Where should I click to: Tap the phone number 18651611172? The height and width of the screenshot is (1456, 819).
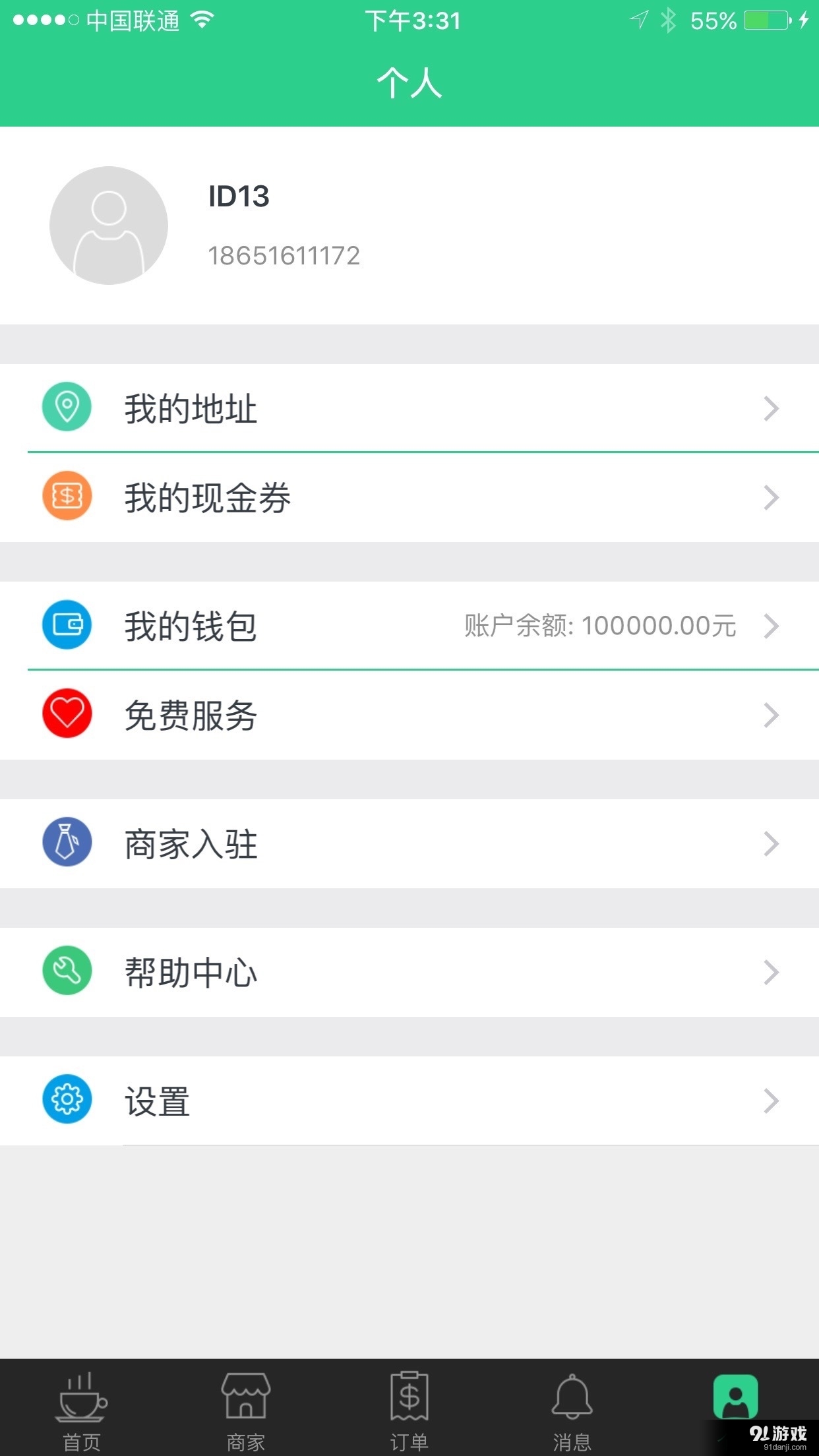(x=284, y=256)
